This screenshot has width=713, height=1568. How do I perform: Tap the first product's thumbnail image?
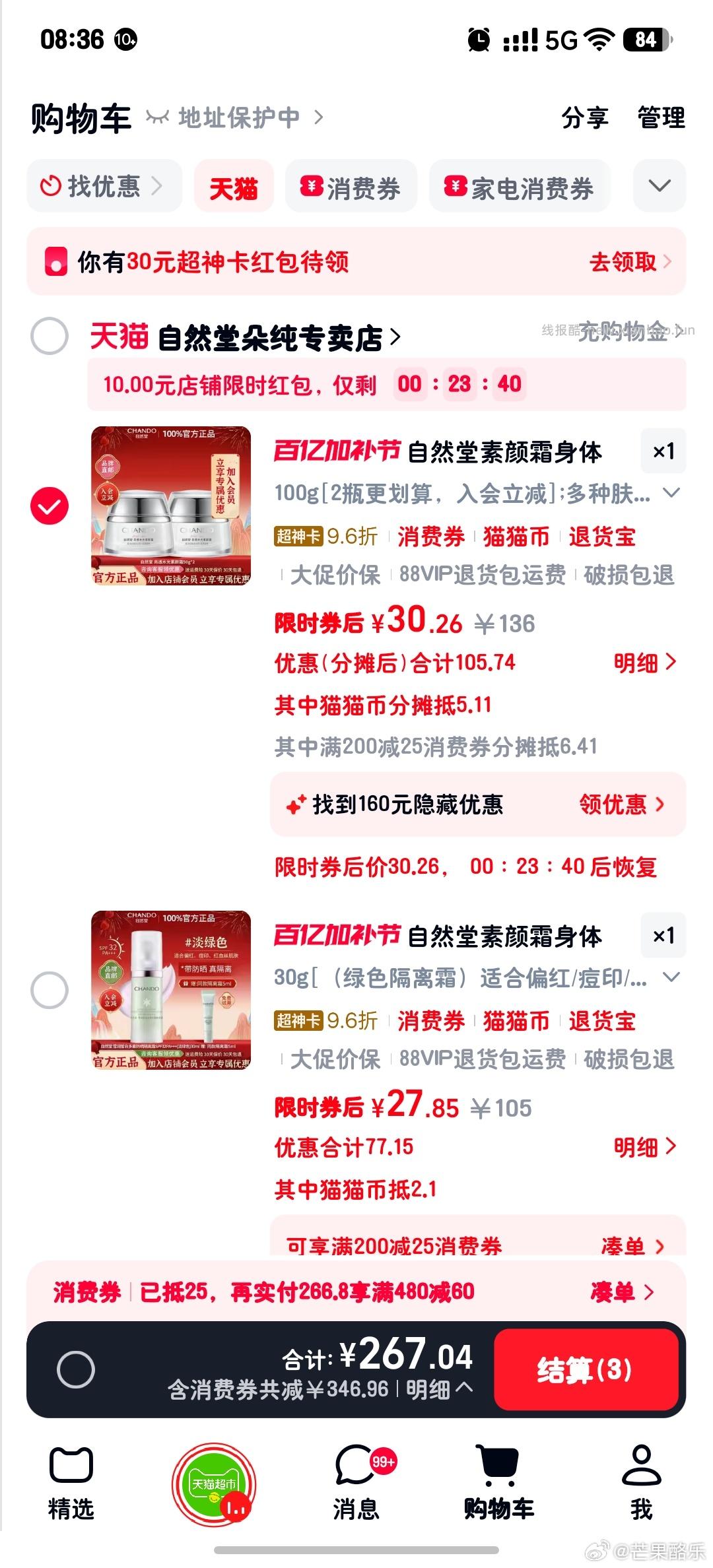click(x=170, y=504)
